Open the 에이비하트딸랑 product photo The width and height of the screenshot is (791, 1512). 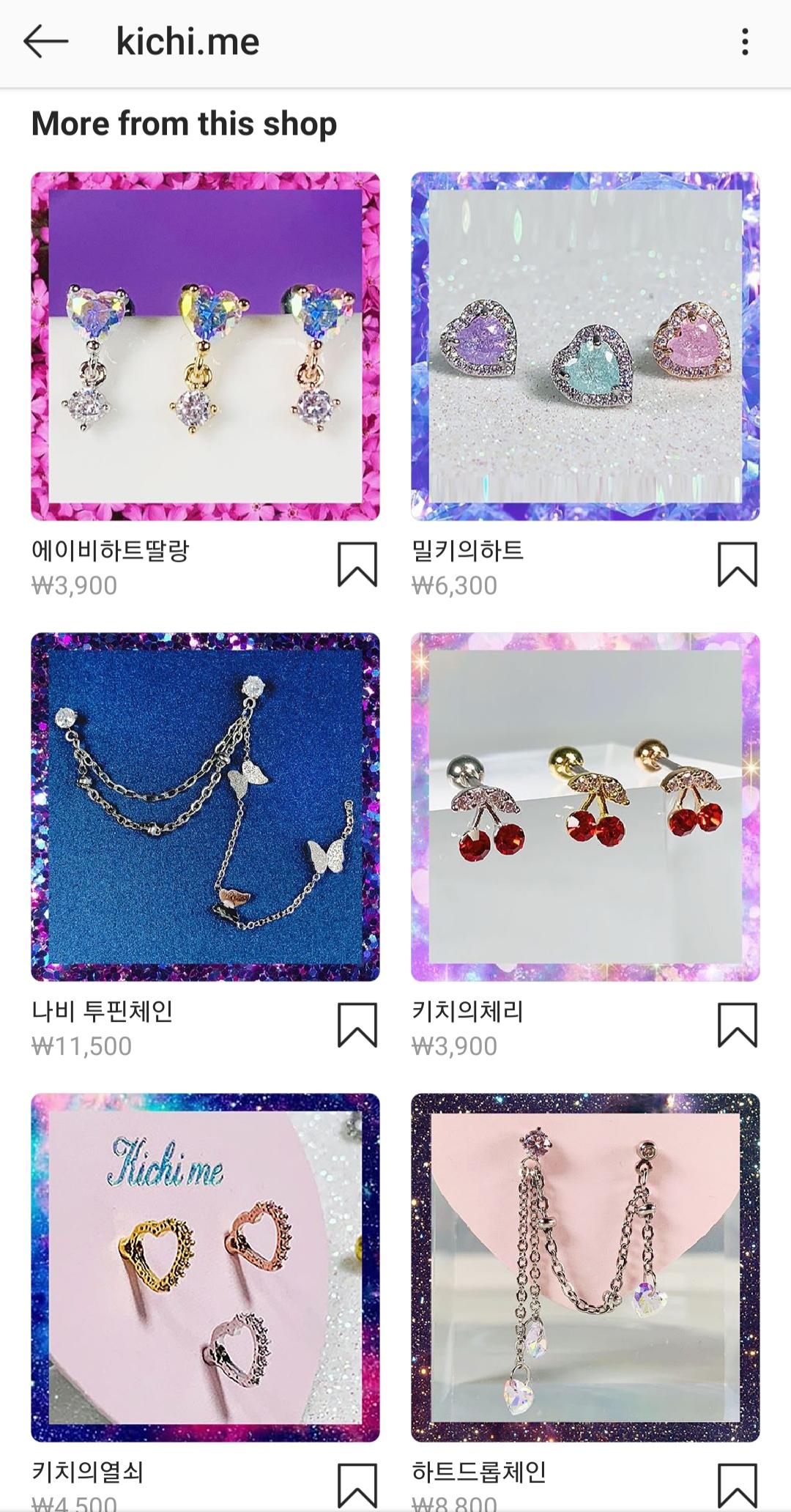click(x=206, y=344)
